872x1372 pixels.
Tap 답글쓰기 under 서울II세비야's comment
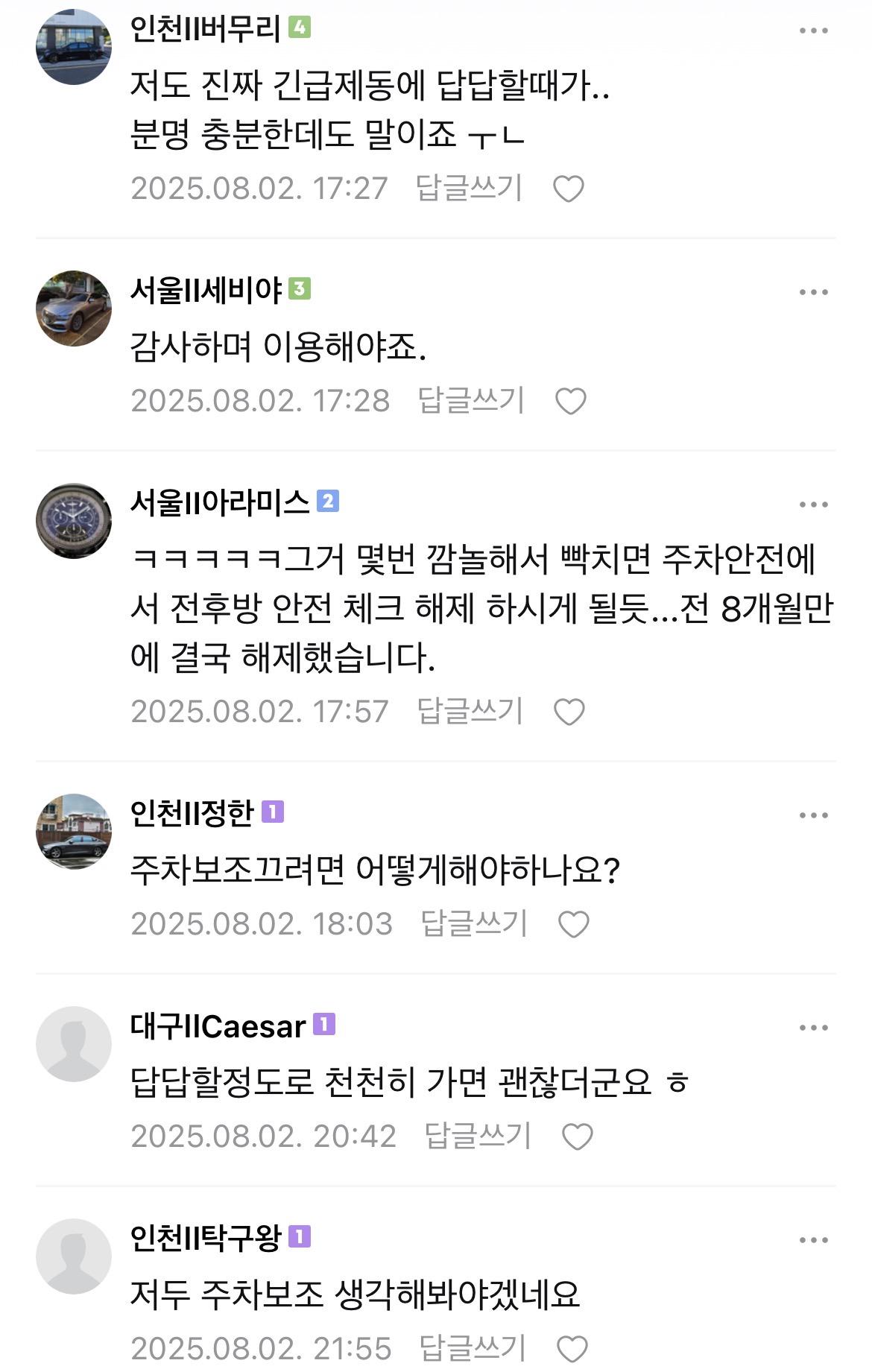coord(471,400)
